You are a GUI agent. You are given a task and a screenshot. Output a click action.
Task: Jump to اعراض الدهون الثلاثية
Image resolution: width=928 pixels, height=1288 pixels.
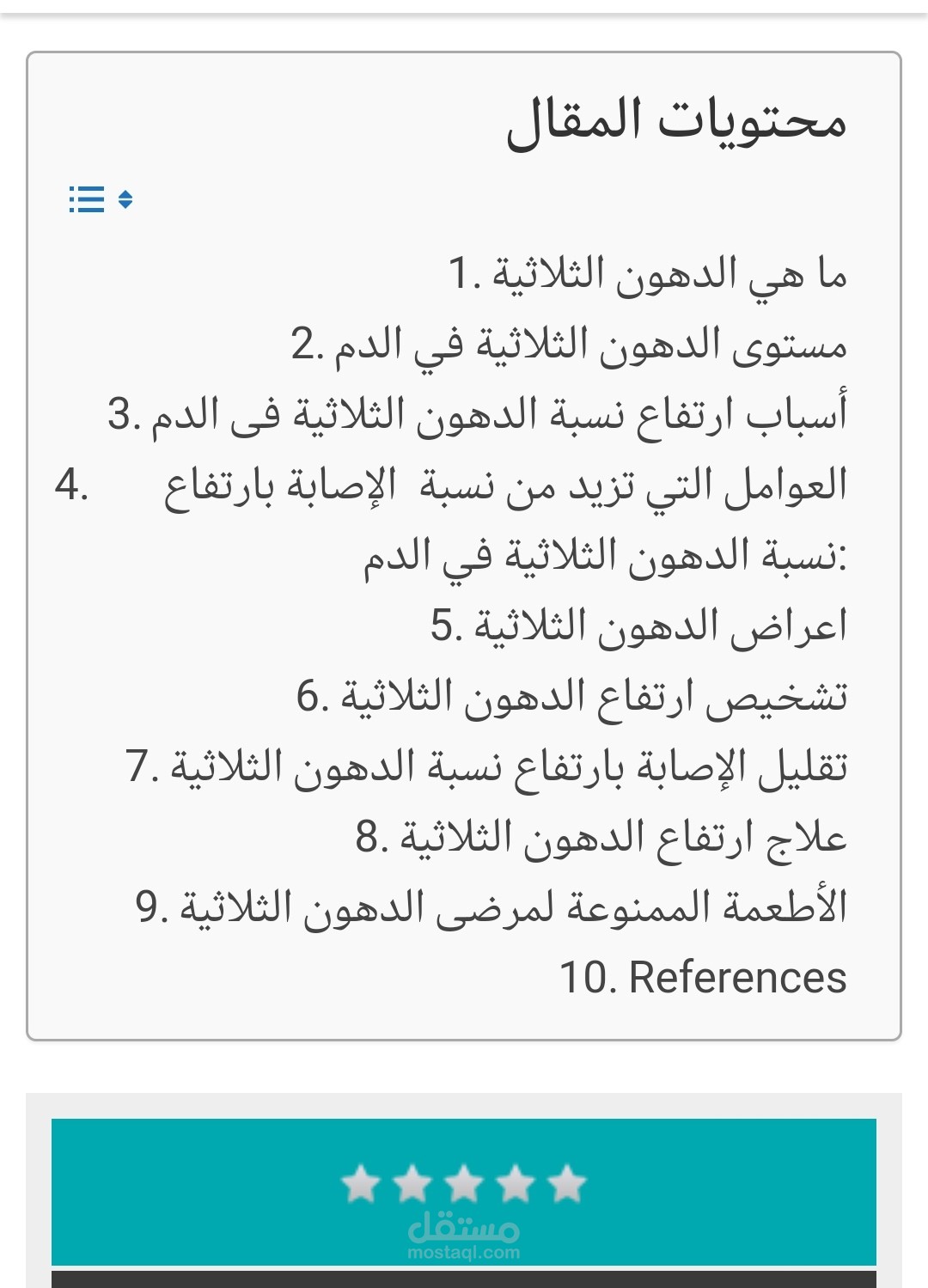click(639, 626)
